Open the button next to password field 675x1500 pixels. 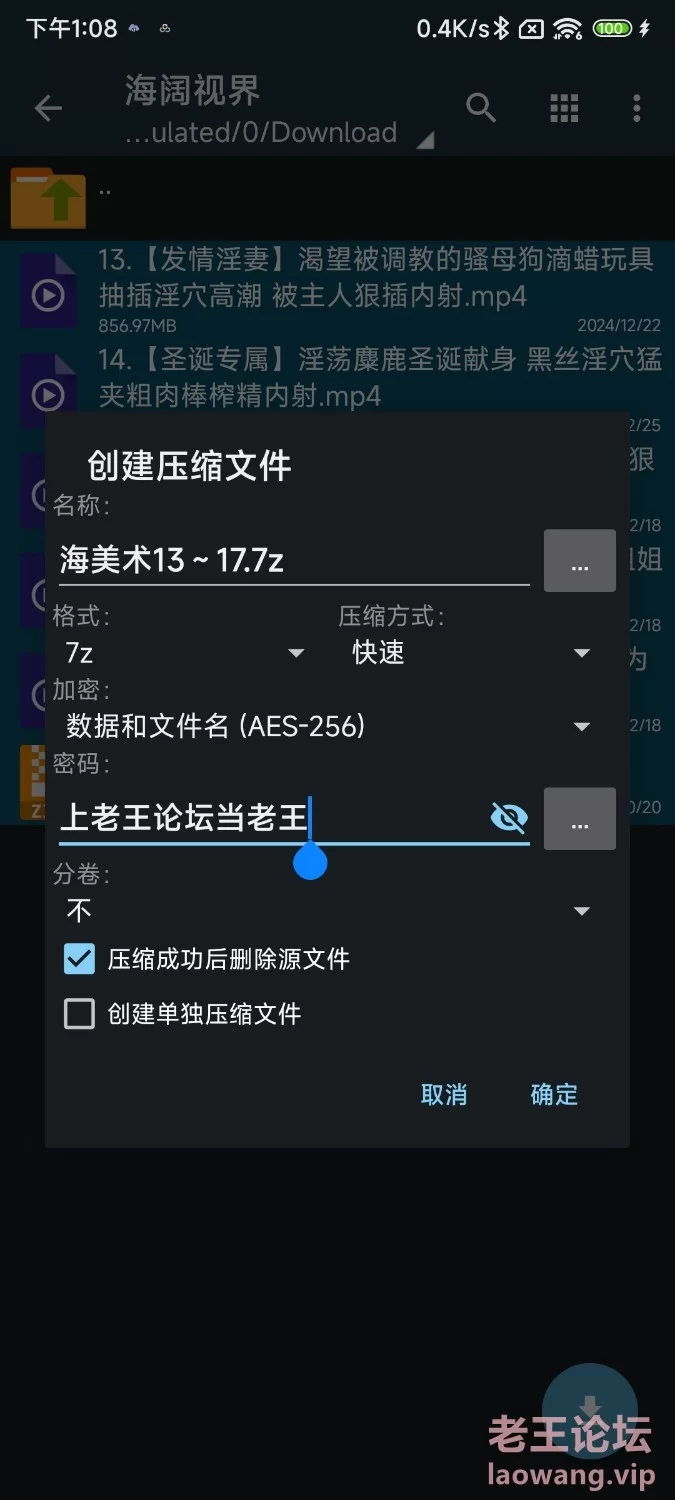[579, 819]
